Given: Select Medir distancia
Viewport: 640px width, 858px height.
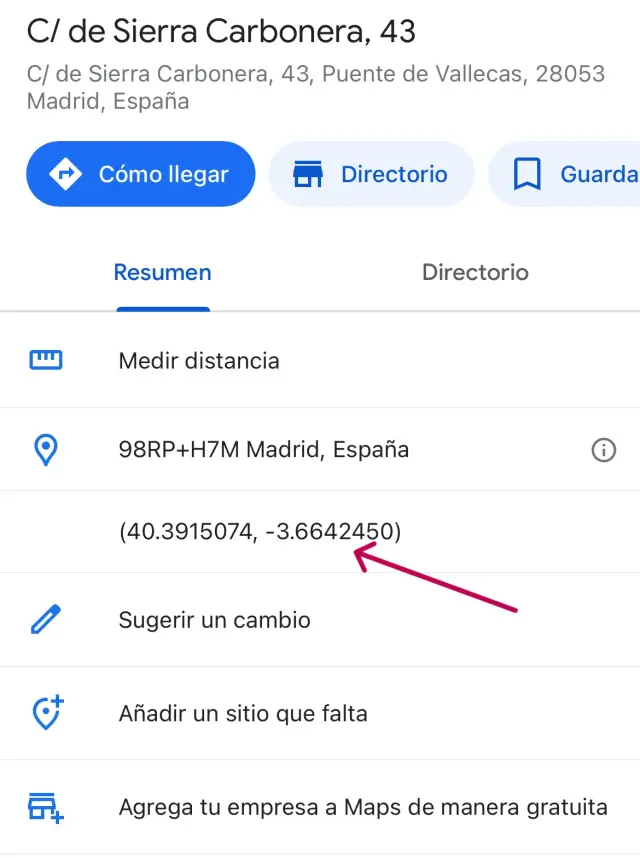Looking at the screenshot, I should coord(199,360).
